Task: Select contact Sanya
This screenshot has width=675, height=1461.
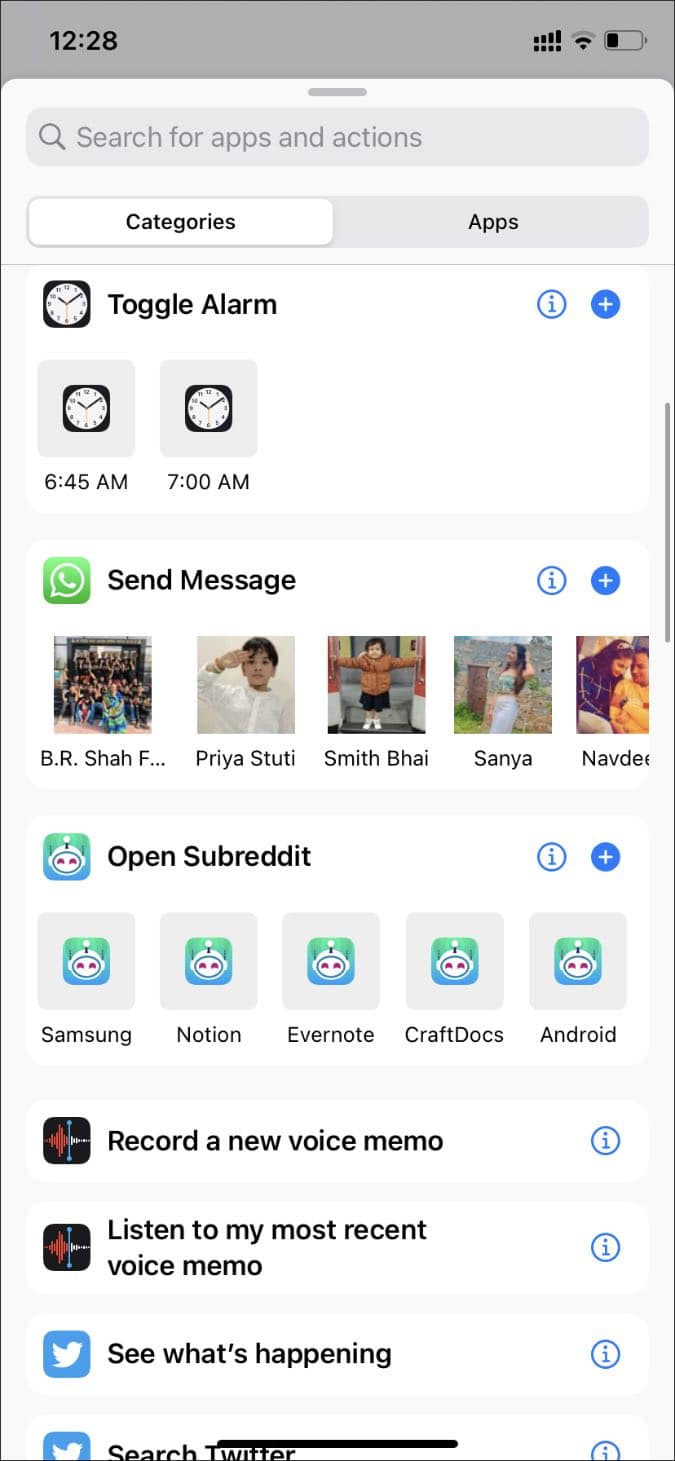Action: click(503, 685)
